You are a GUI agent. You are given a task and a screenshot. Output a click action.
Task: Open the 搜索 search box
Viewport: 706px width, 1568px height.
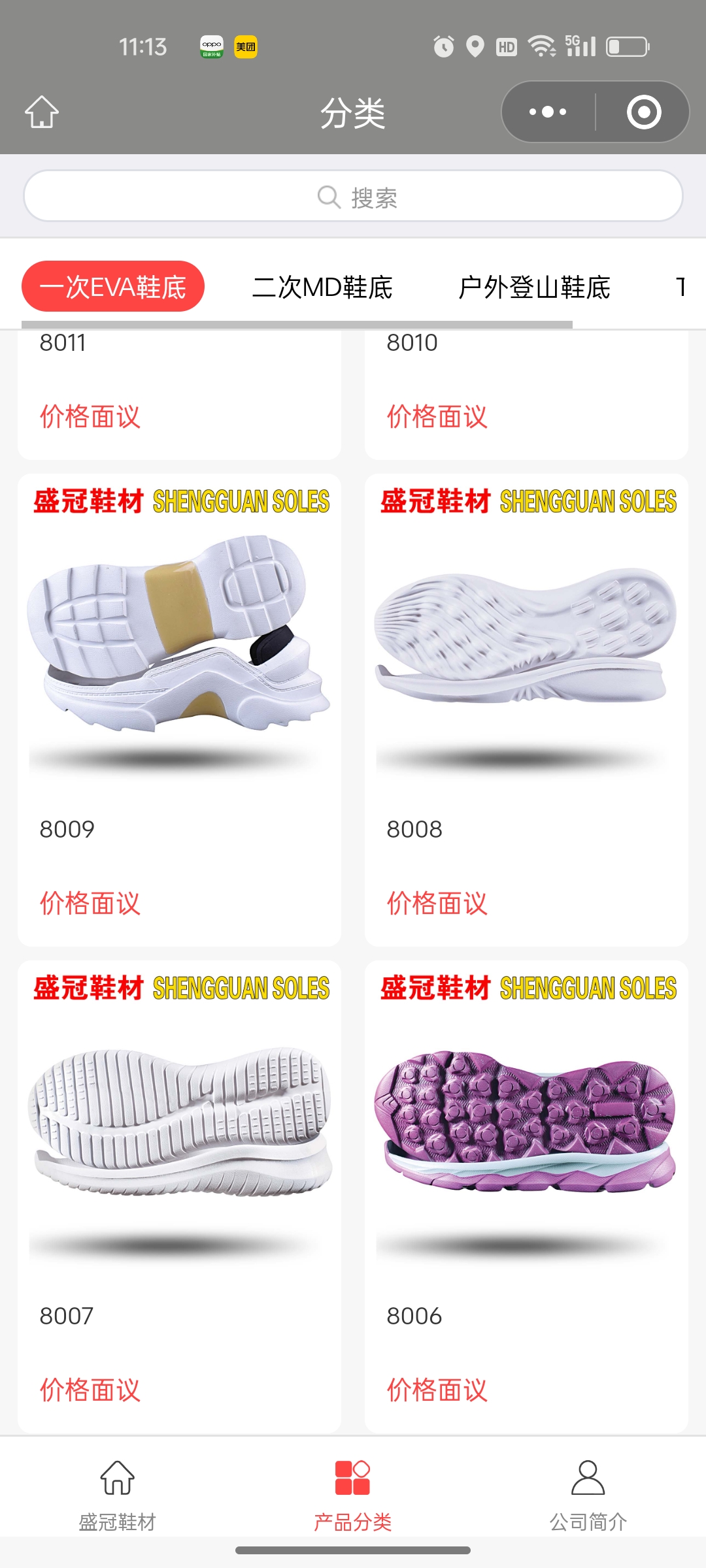click(353, 197)
